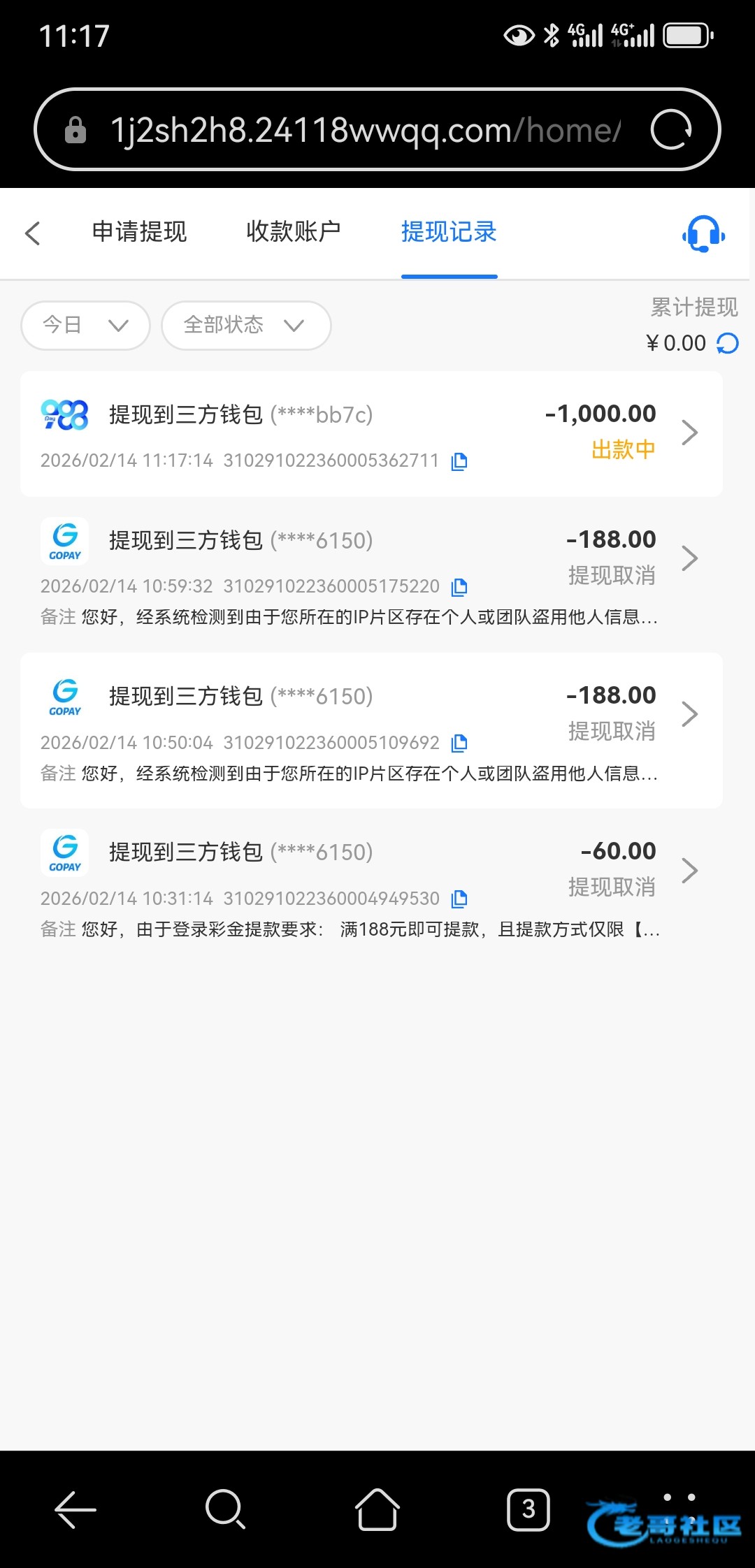The image size is (755, 1568).
Task: Refresh the 累计提现 total amount
Action: [x=728, y=343]
